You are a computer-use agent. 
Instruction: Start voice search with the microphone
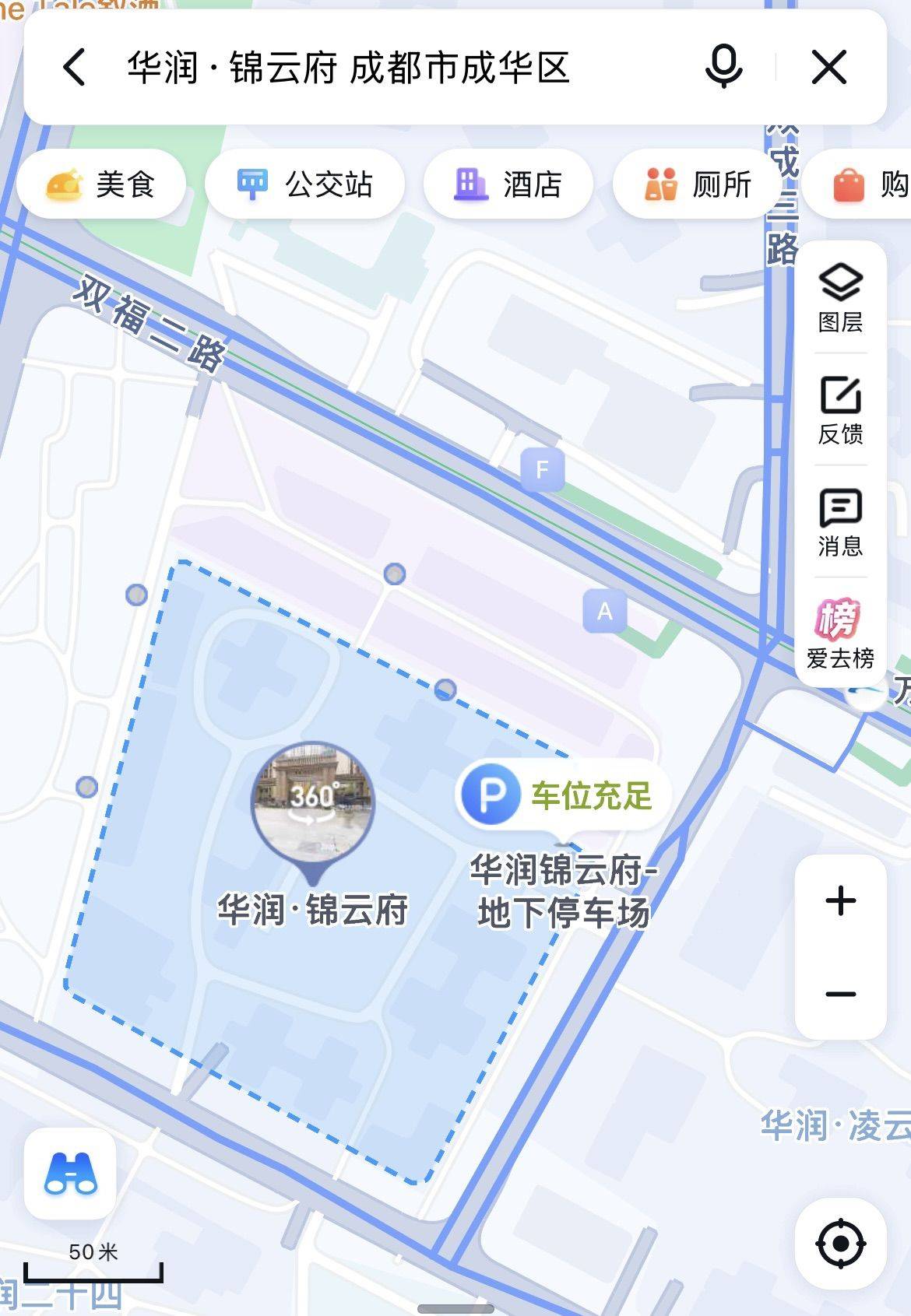coord(723,67)
